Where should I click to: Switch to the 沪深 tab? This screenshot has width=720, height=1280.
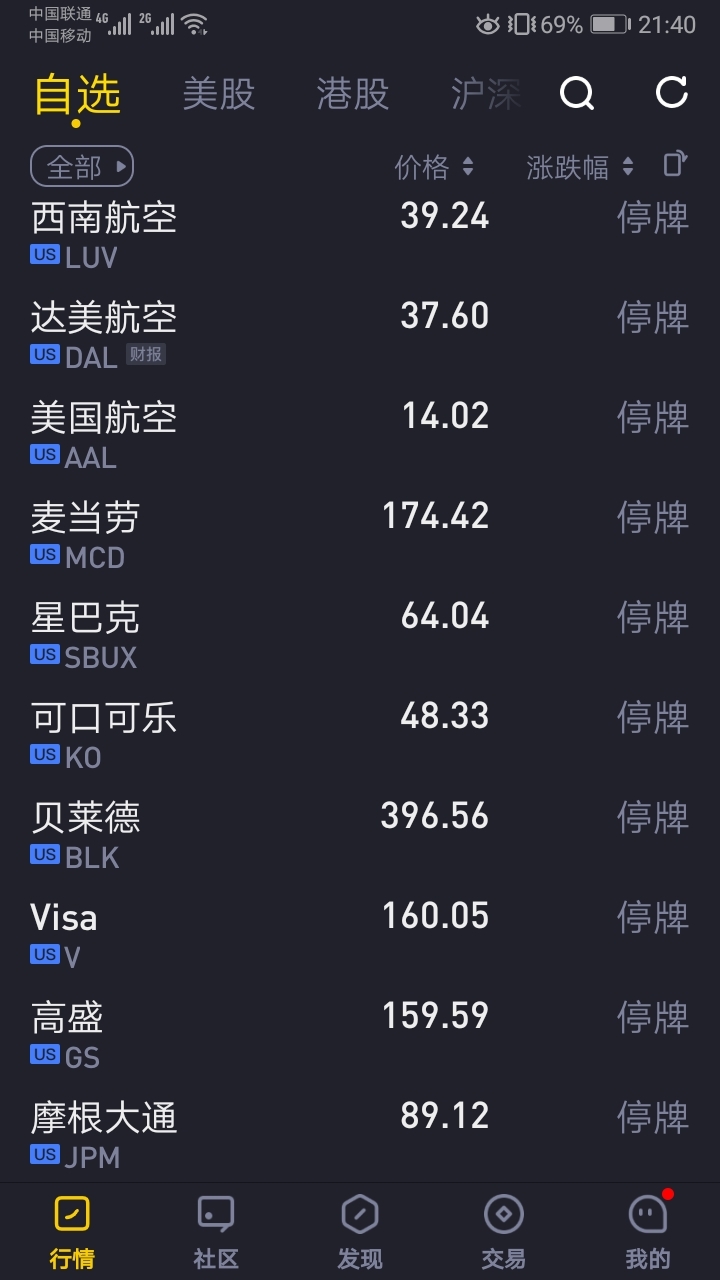tap(486, 93)
